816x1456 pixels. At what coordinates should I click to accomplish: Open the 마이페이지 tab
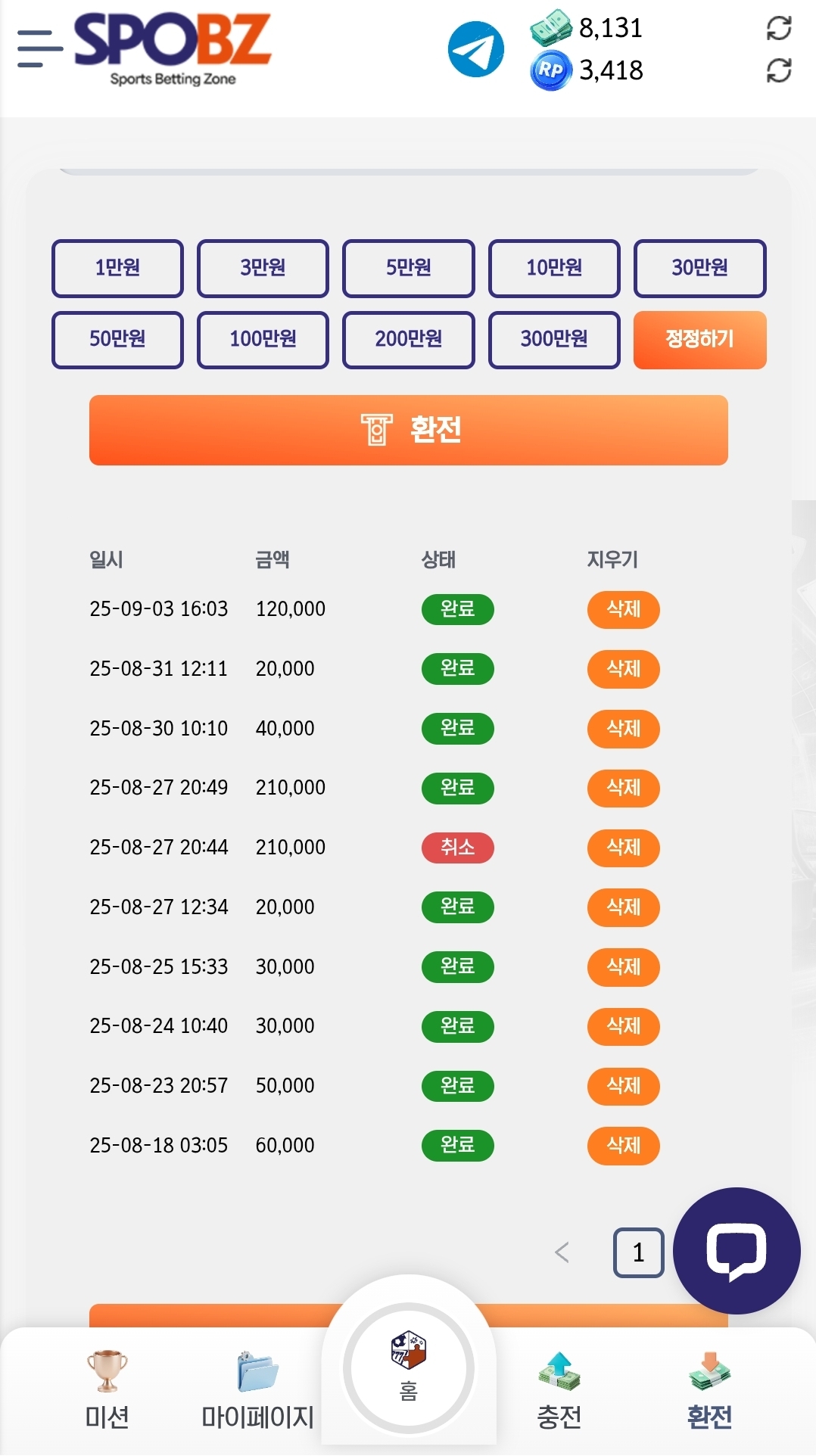click(257, 1391)
